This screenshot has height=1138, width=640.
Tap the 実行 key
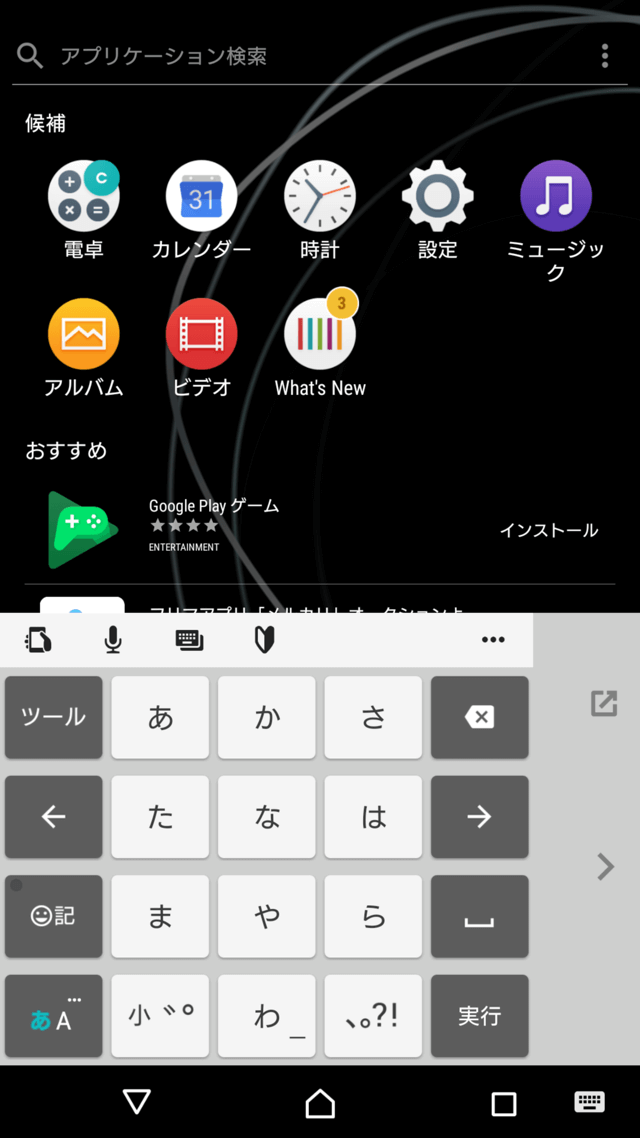point(480,1015)
